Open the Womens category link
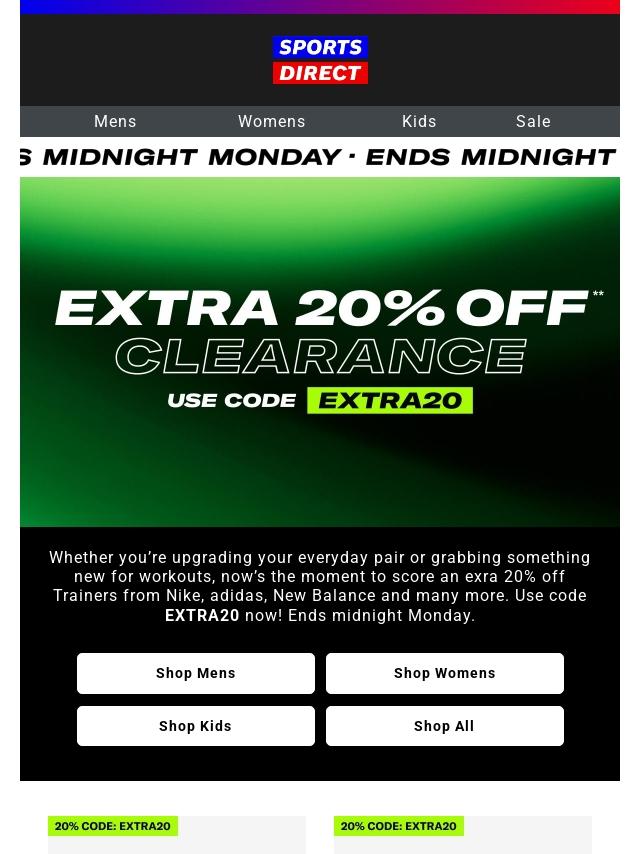640x854 pixels. click(271, 121)
